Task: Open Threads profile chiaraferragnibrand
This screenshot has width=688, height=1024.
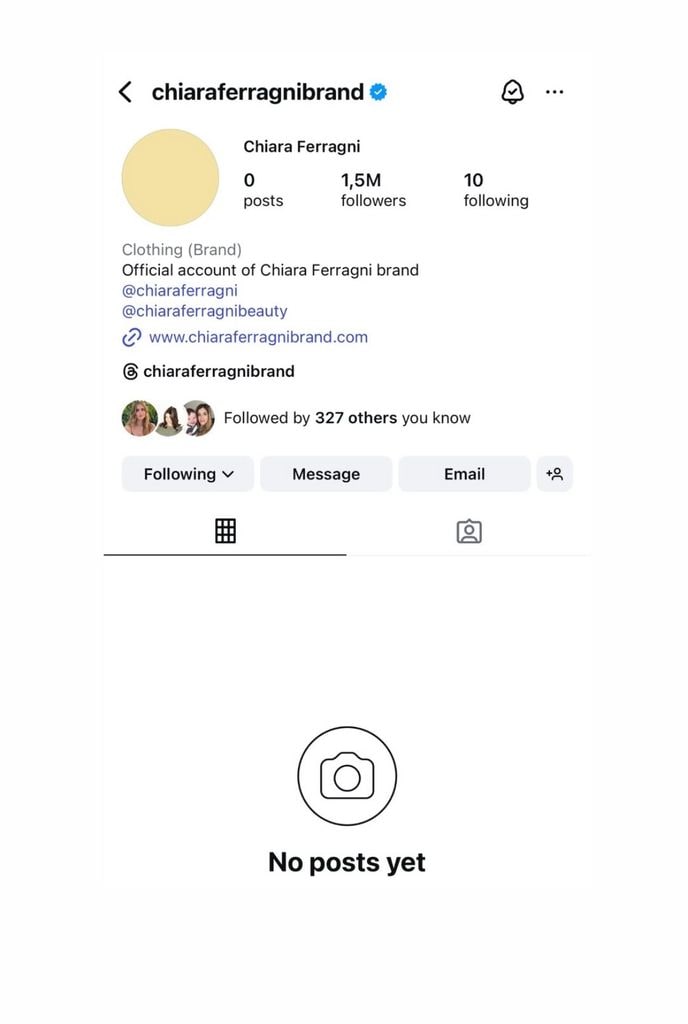Action: point(218,371)
